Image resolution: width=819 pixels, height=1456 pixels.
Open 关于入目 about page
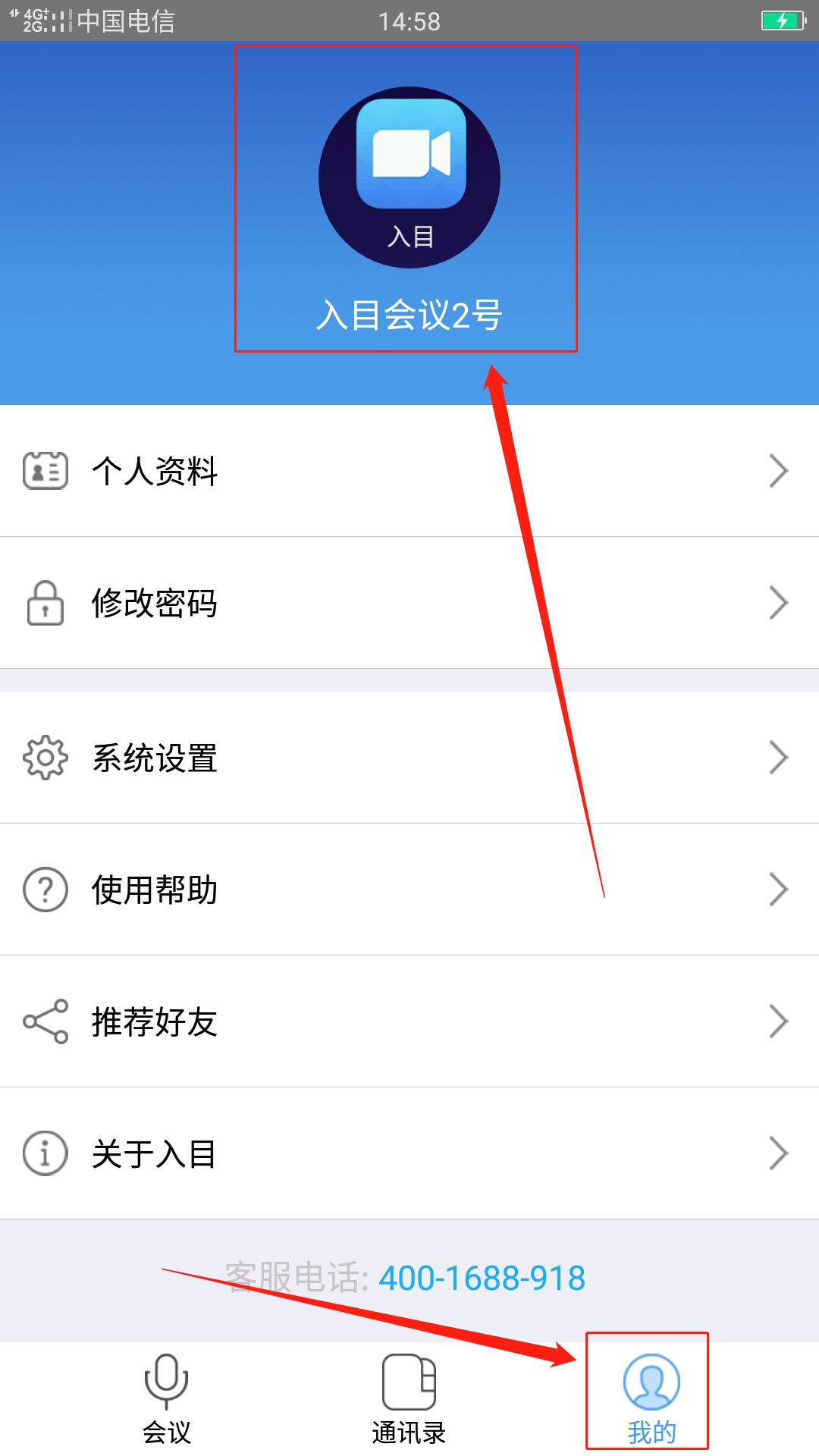click(409, 1153)
